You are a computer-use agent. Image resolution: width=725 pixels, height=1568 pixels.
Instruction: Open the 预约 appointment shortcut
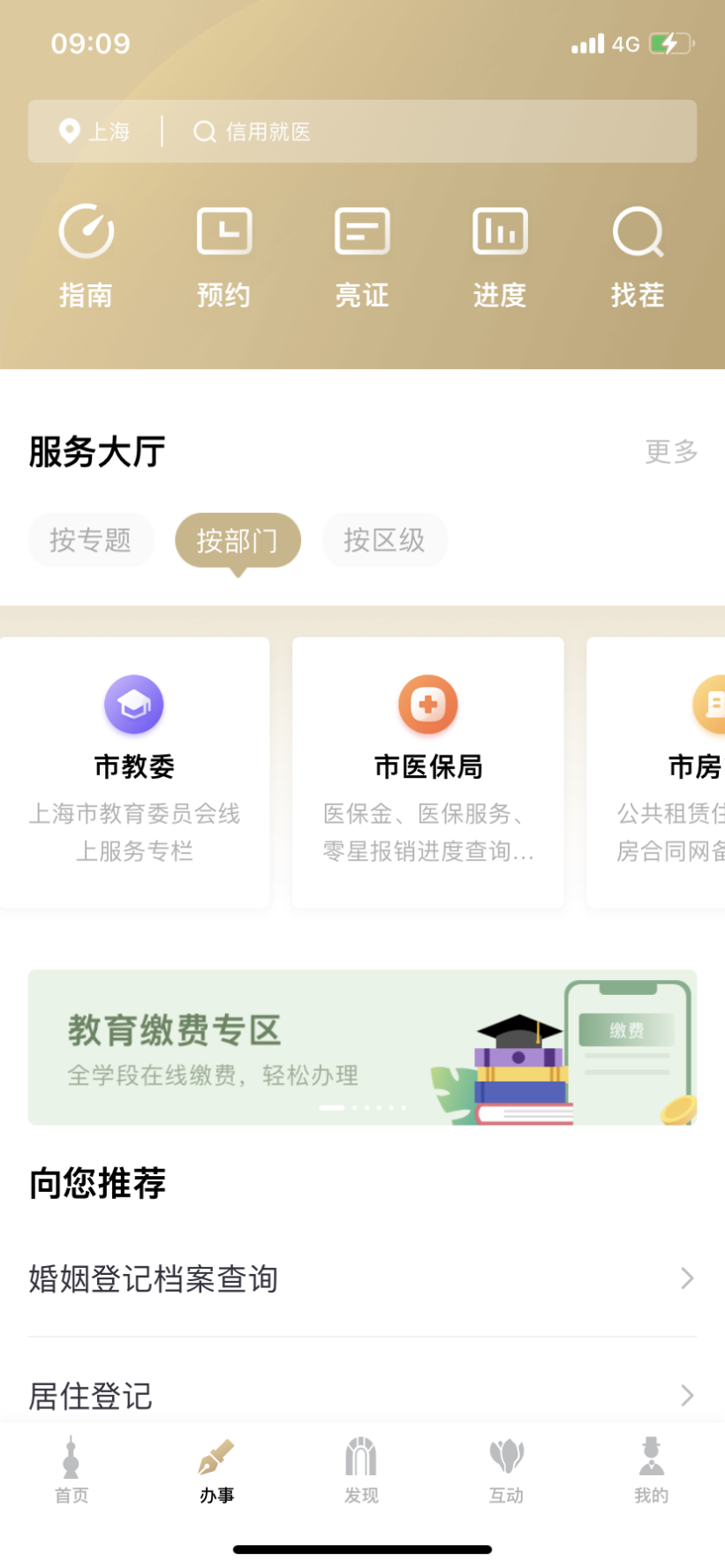223,256
